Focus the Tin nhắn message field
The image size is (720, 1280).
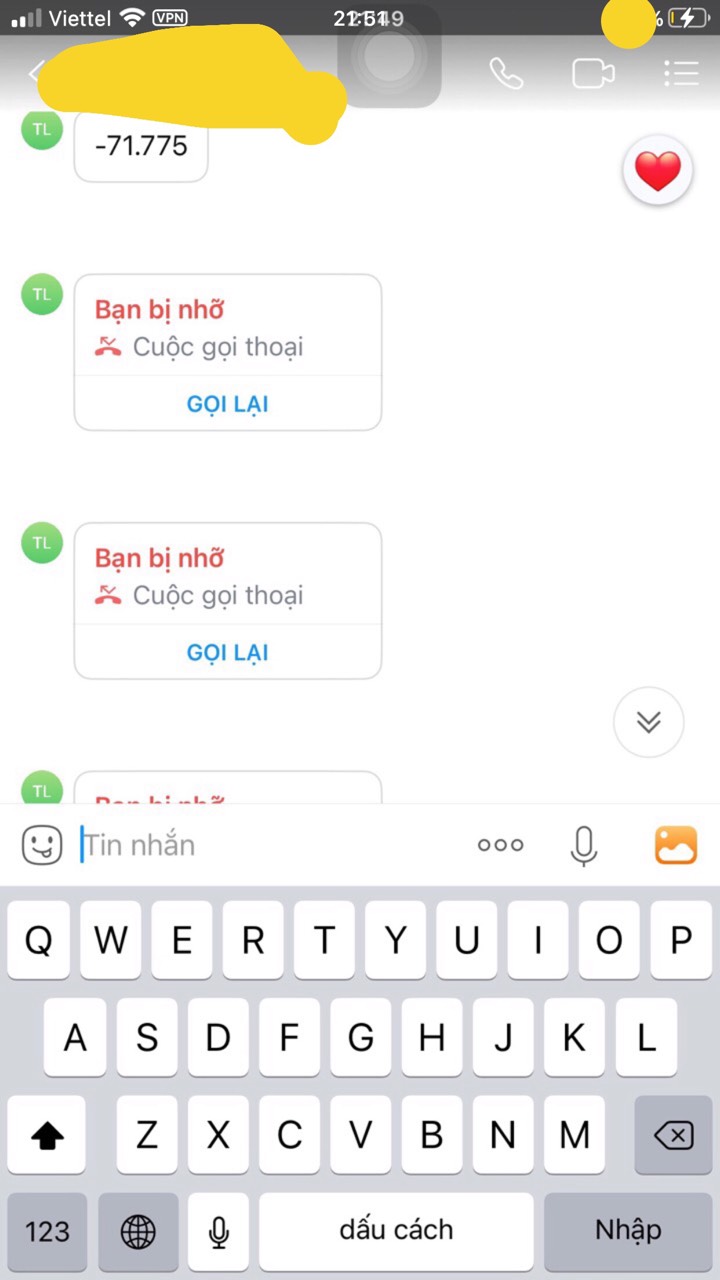pyautogui.click(x=270, y=845)
